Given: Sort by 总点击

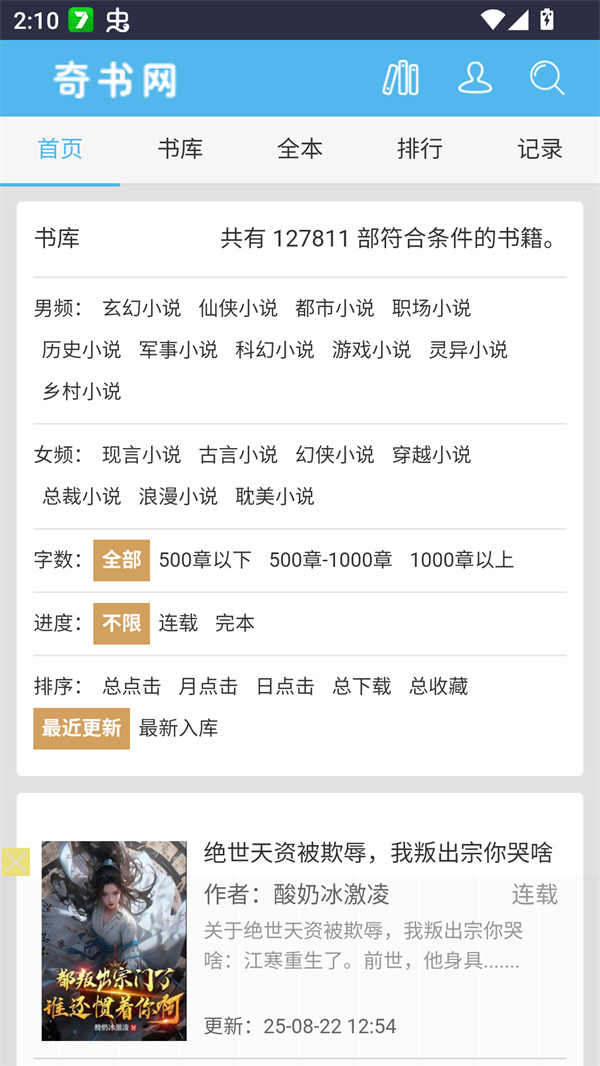Looking at the screenshot, I should tap(132, 687).
